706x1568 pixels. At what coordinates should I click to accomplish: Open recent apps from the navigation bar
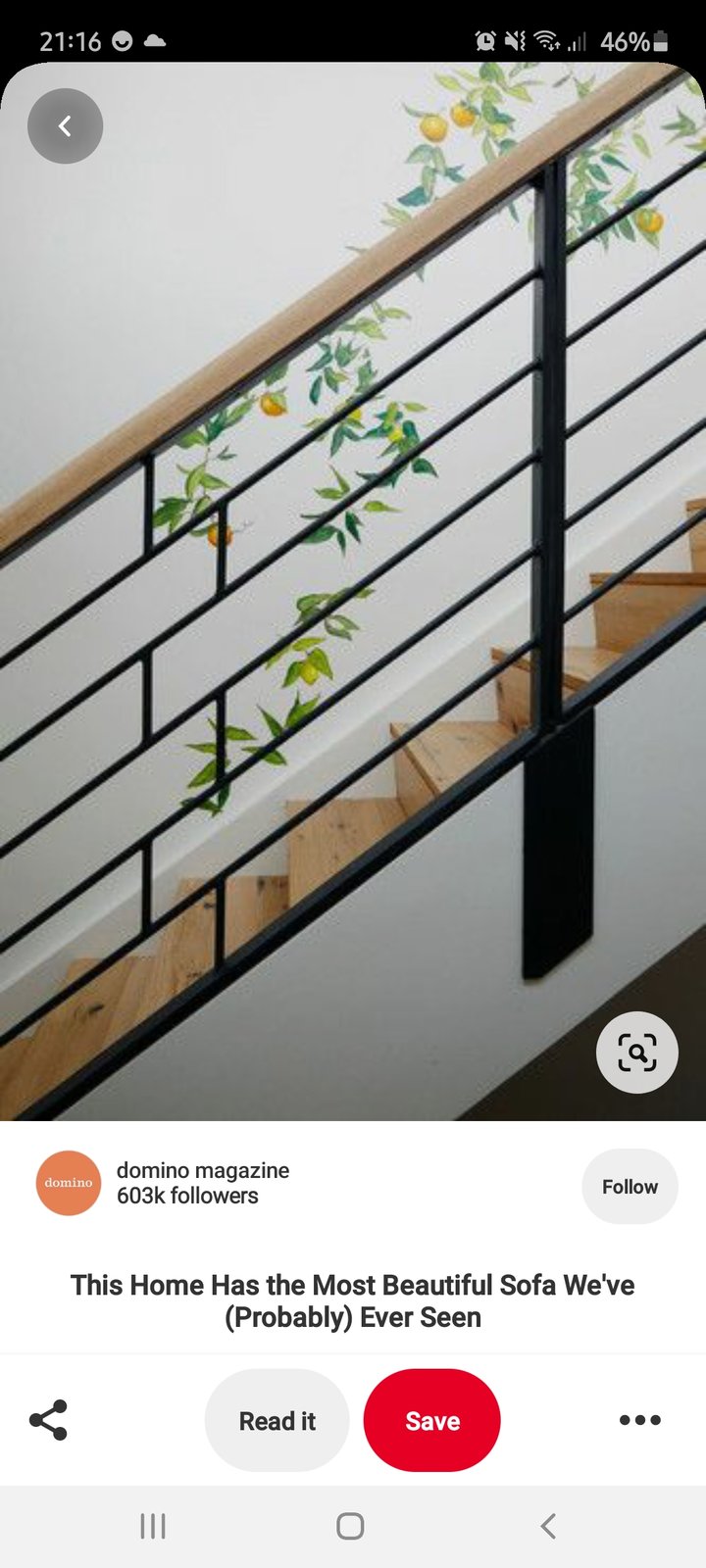tap(153, 1526)
